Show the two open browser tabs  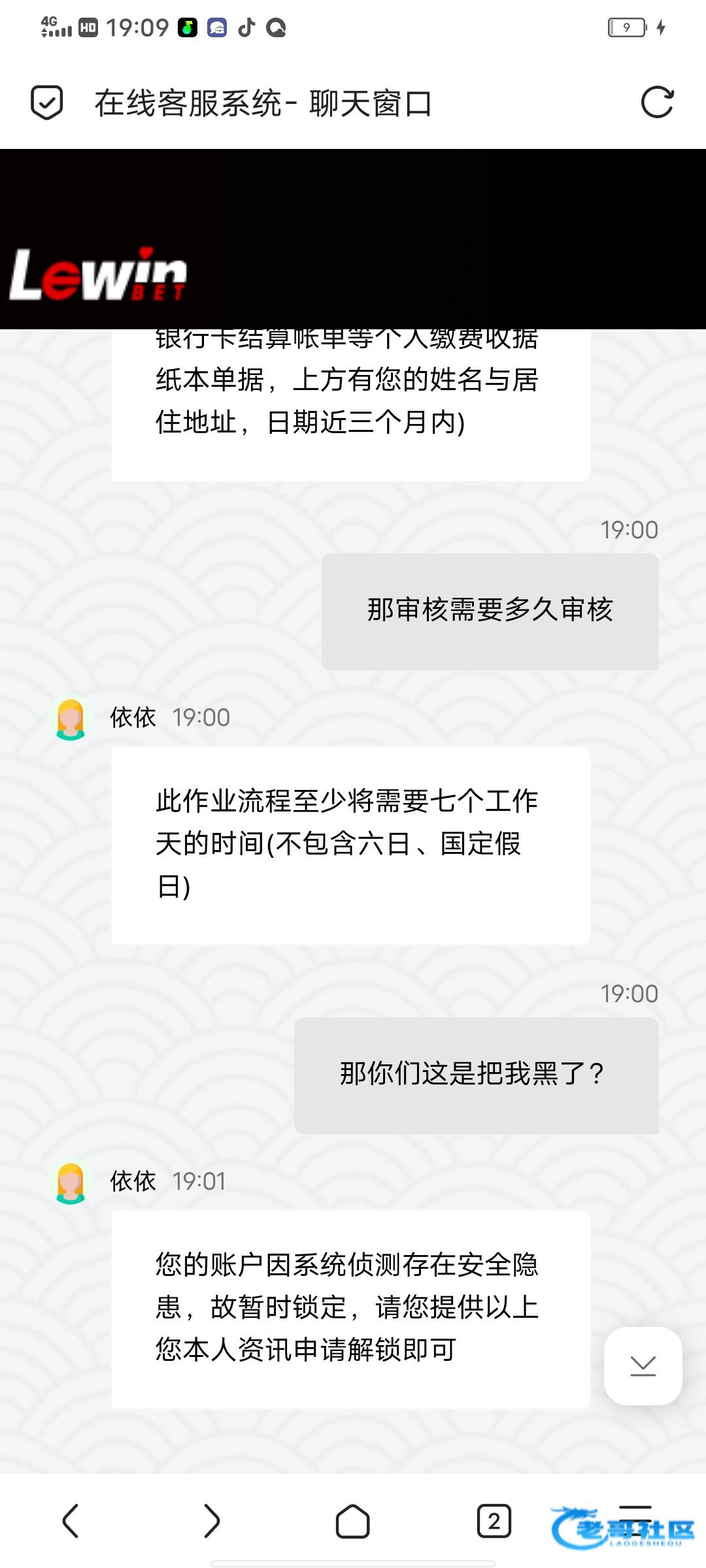(494, 1521)
